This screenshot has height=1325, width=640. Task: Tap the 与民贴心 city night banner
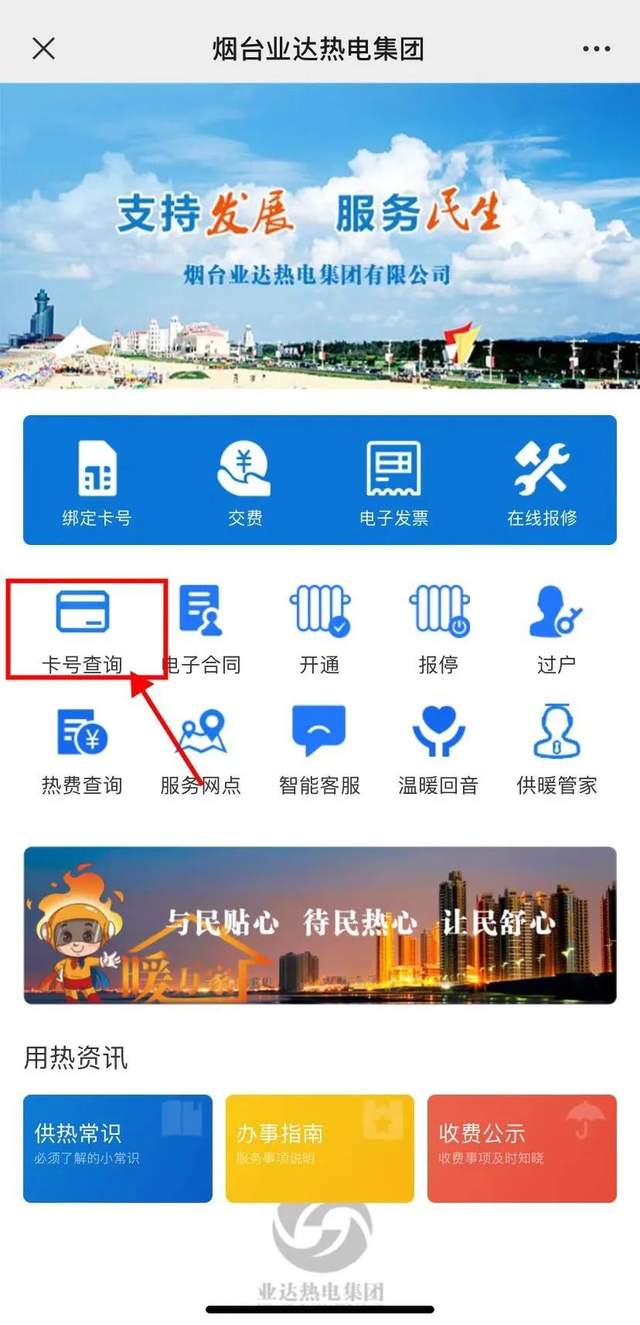point(320,925)
